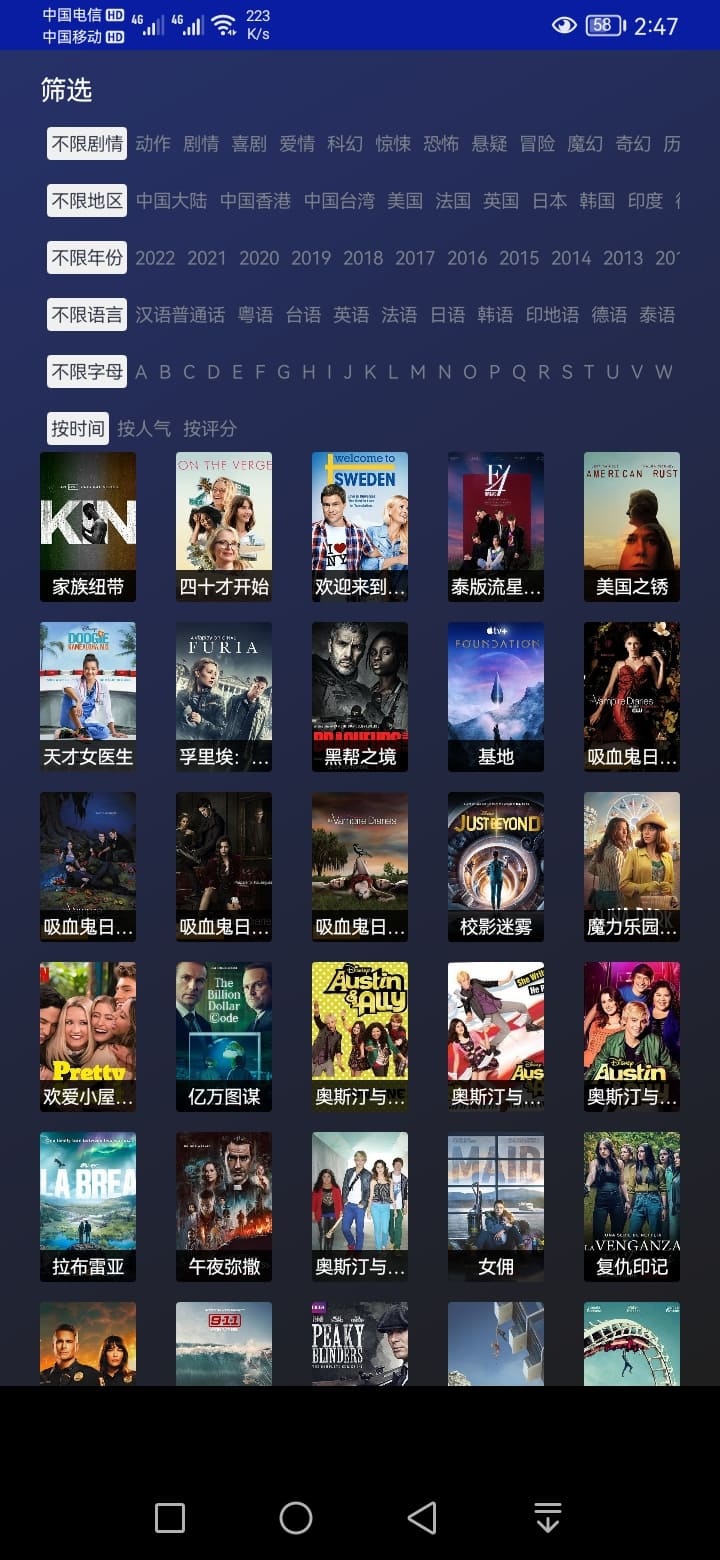Select year 2018 filter

click(362, 258)
